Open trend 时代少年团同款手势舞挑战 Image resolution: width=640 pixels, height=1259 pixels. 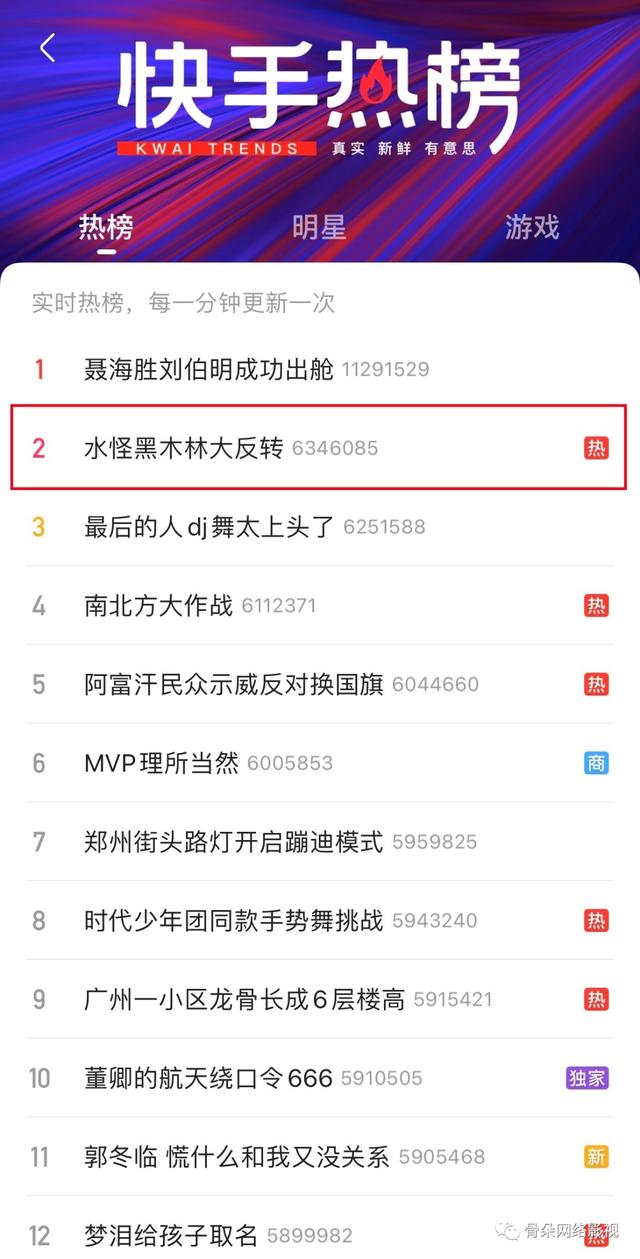tap(234, 920)
